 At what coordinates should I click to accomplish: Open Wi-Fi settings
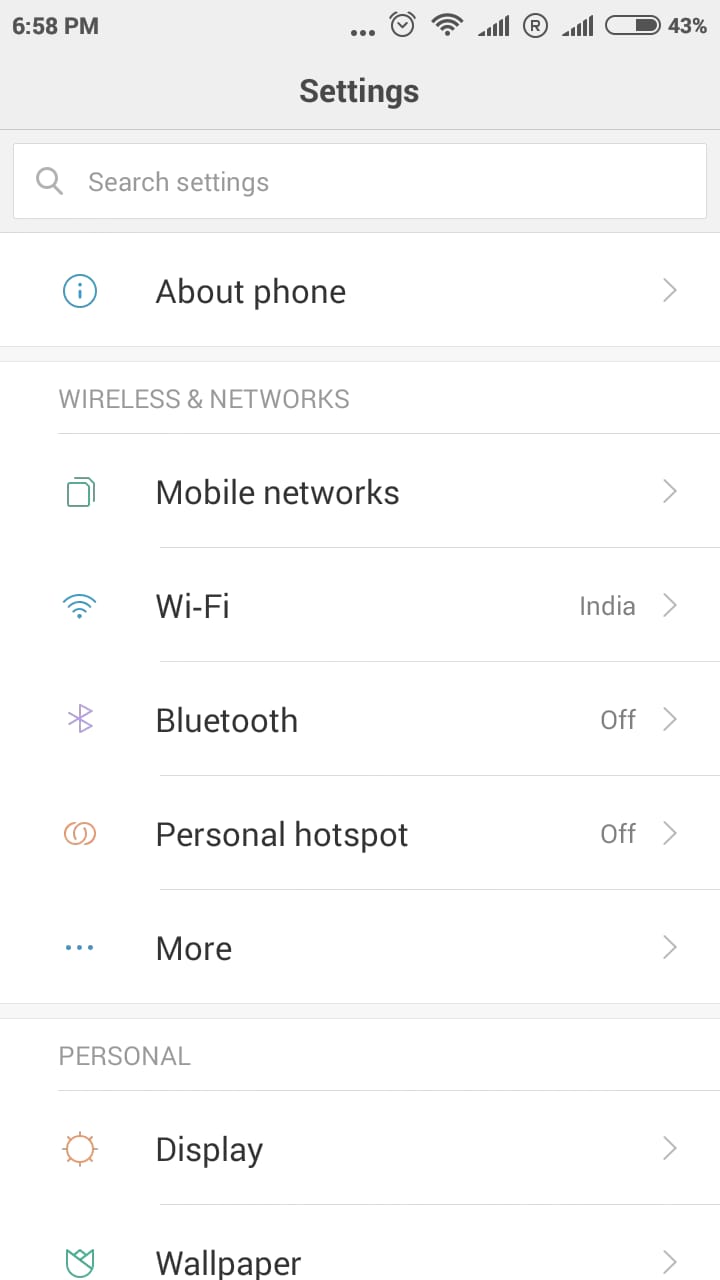360,605
